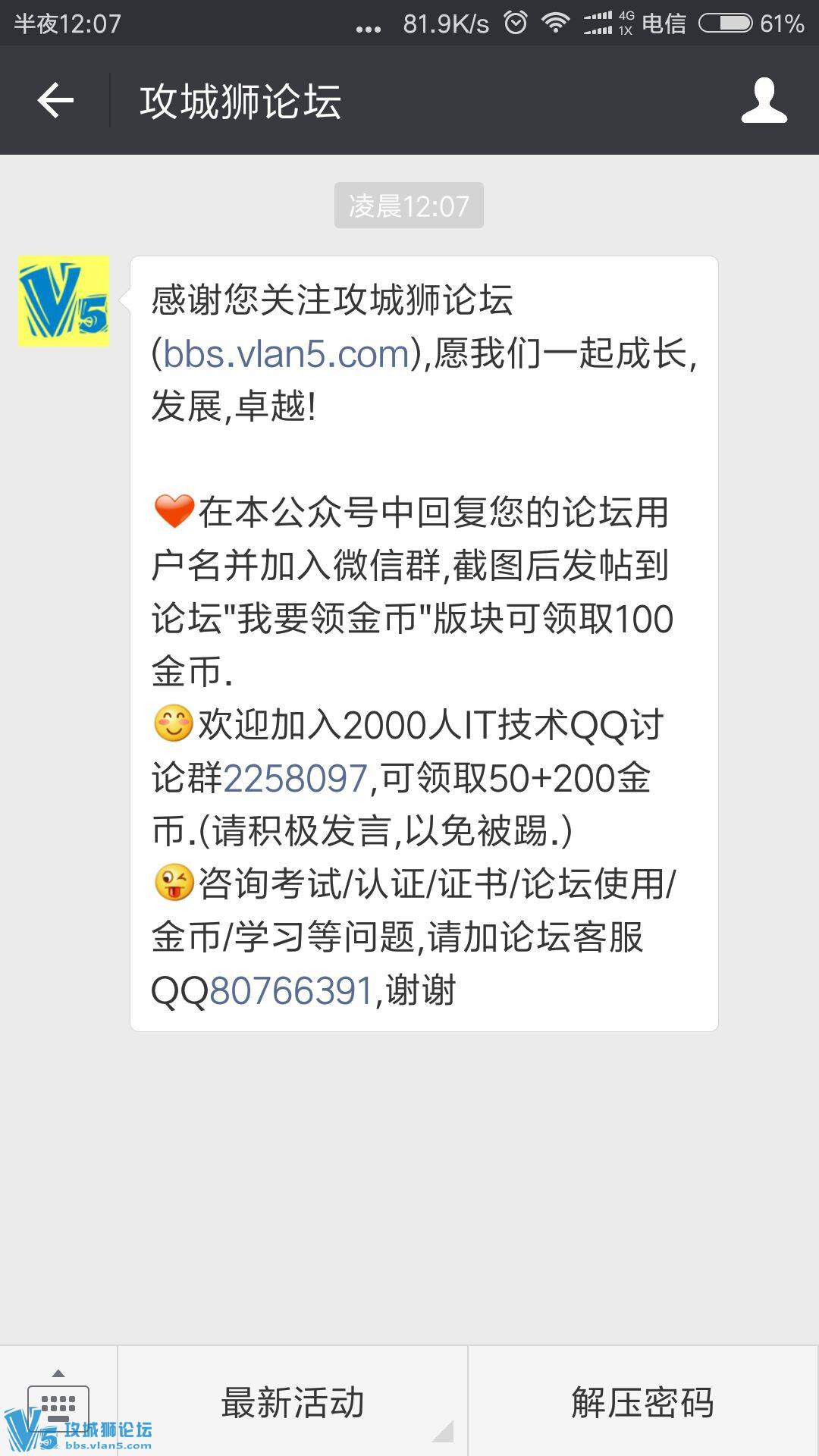Tap QQ group number 2258097
Viewport: 819px width, 1456px height.
pos(296,778)
